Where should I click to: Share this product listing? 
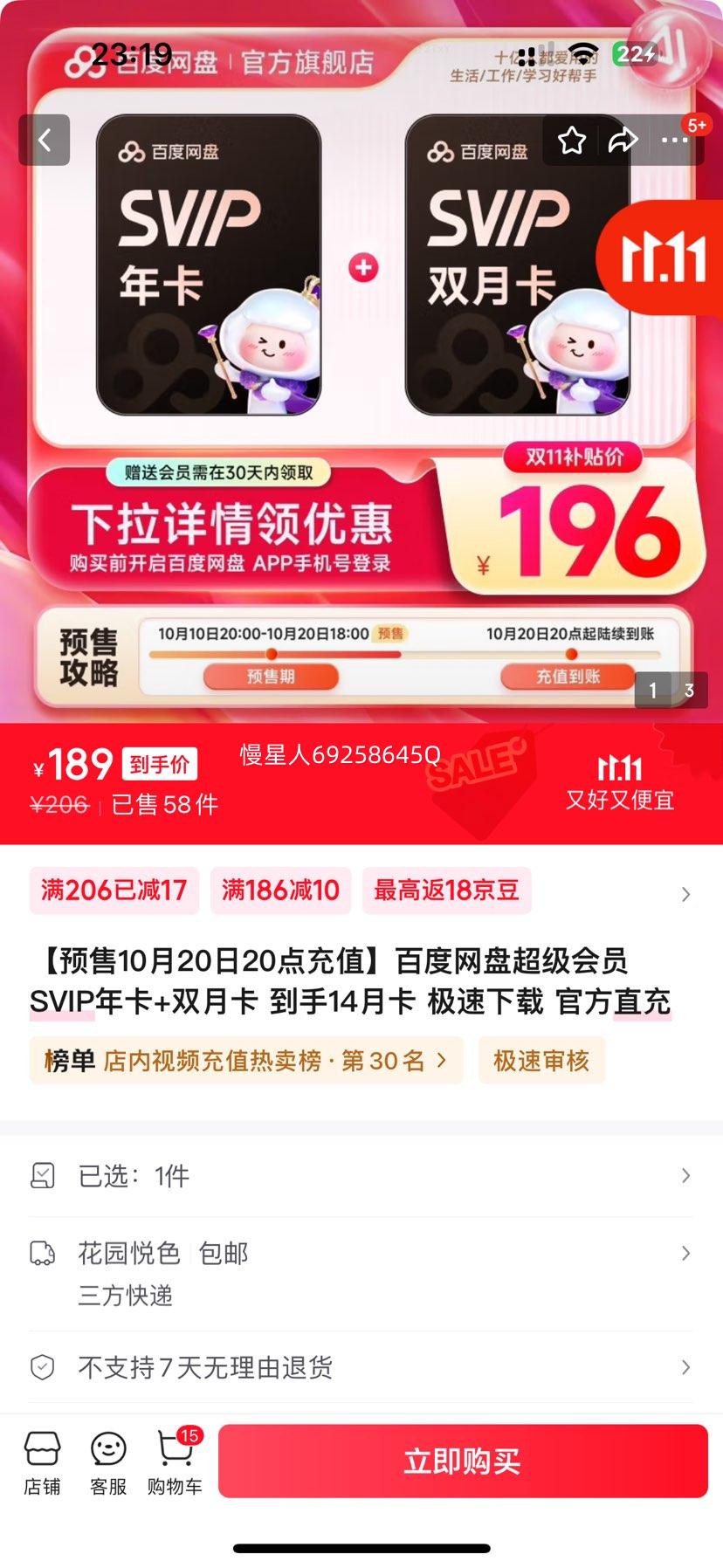[x=623, y=140]
